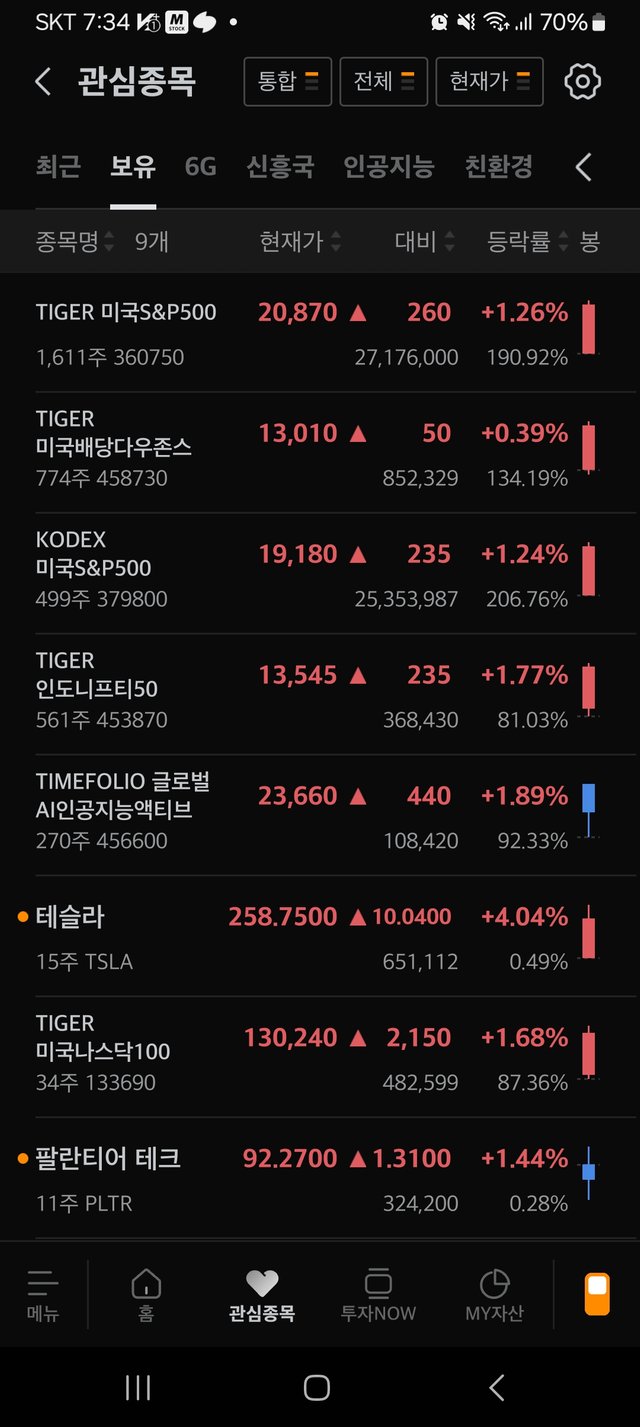Expand tab list with the arrow
Screen dimensions: 640x1427
click(x=584, y=167)
